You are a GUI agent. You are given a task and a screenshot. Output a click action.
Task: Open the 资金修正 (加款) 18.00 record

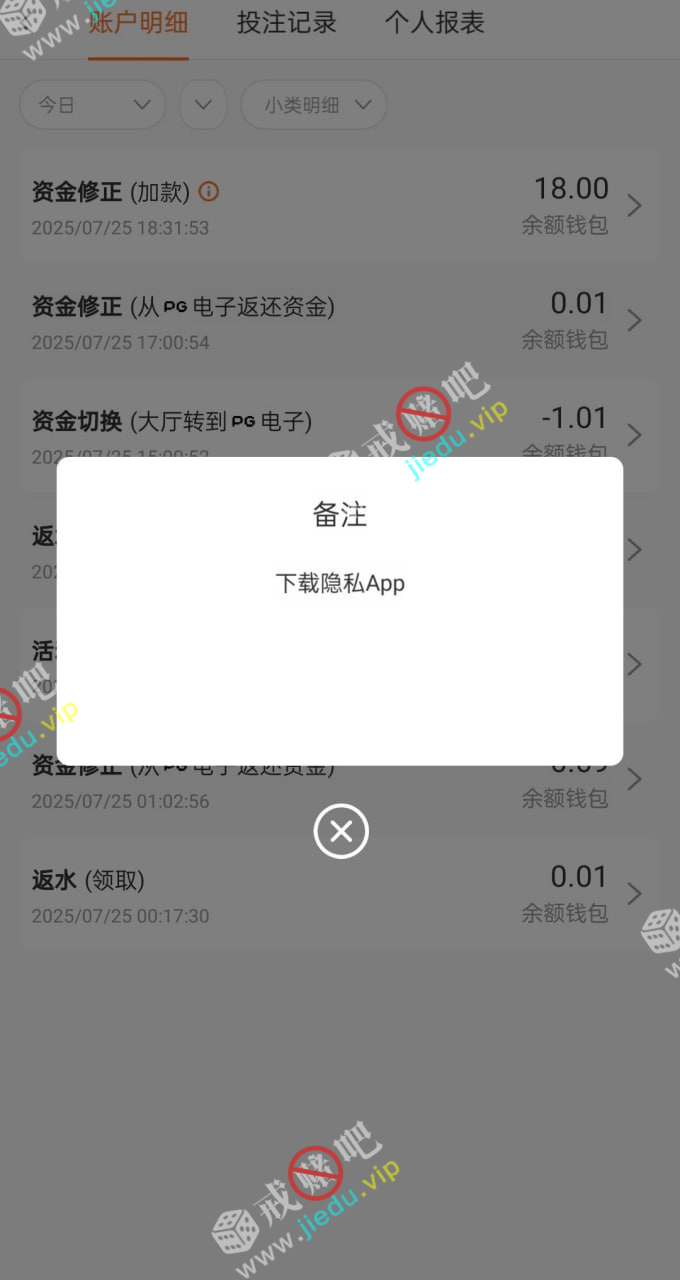point(340,206)
